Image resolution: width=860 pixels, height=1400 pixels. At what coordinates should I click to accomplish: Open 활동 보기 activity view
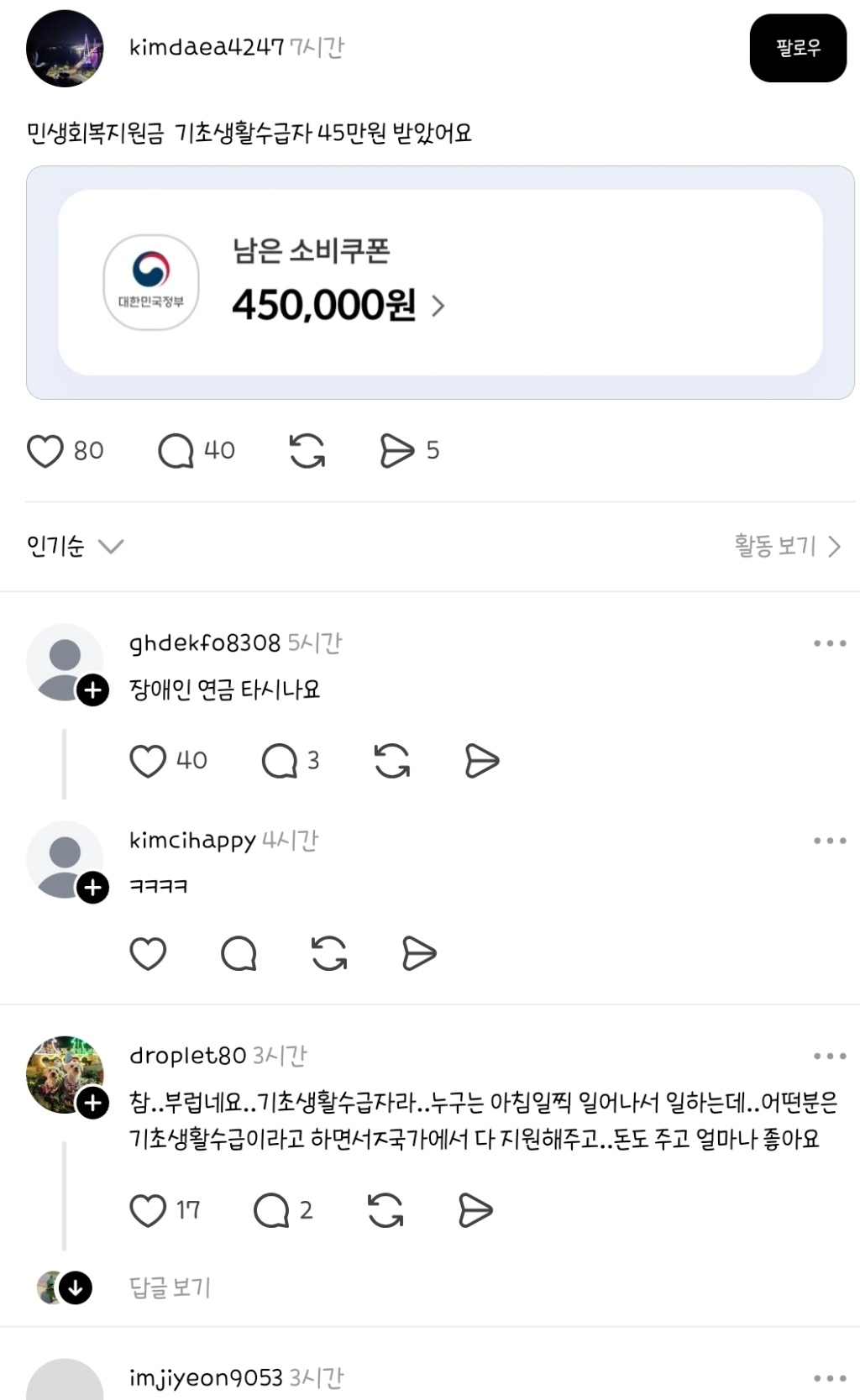(x=787, y=547)
